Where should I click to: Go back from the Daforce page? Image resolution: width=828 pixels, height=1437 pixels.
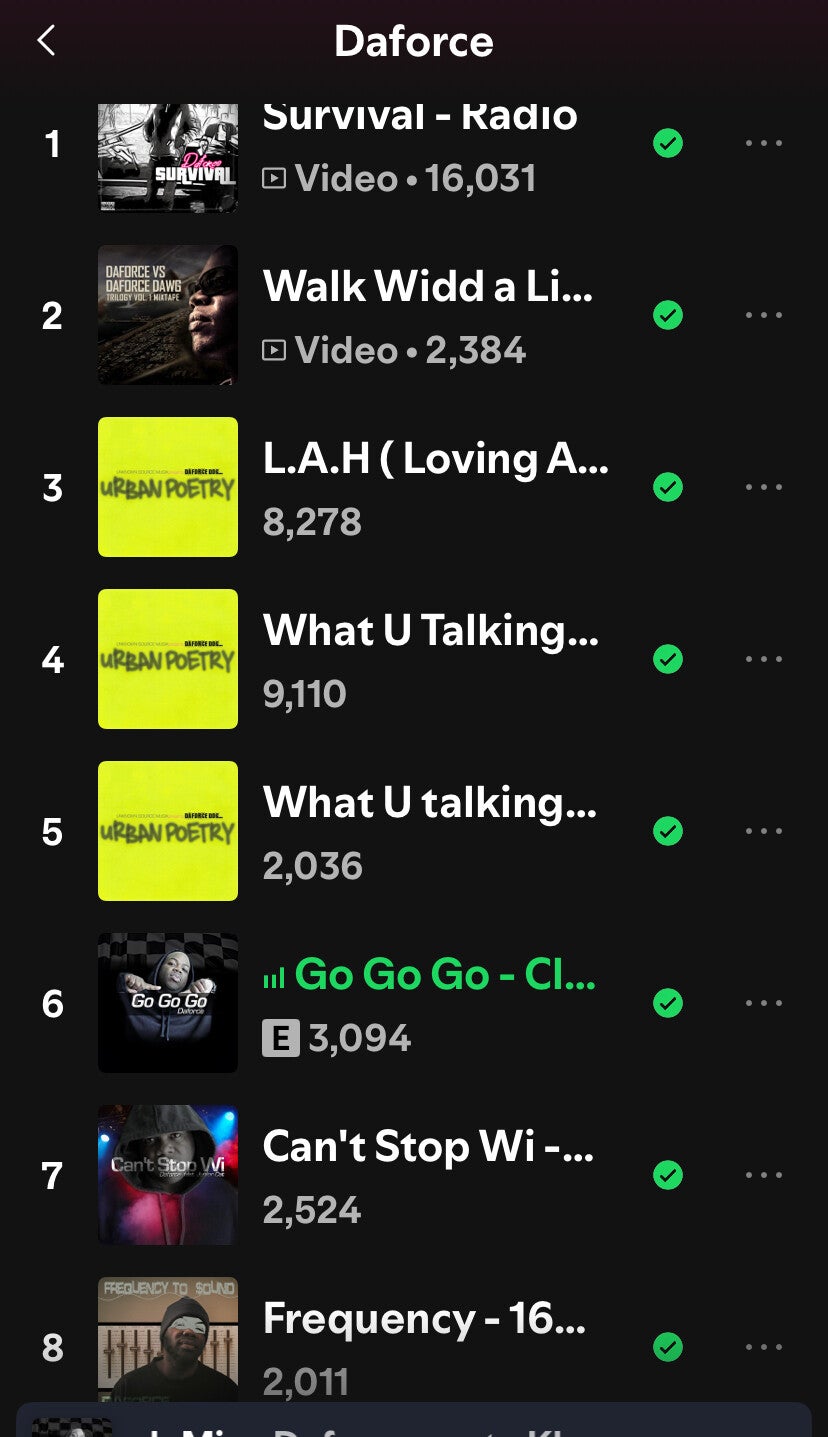point(46,41)
